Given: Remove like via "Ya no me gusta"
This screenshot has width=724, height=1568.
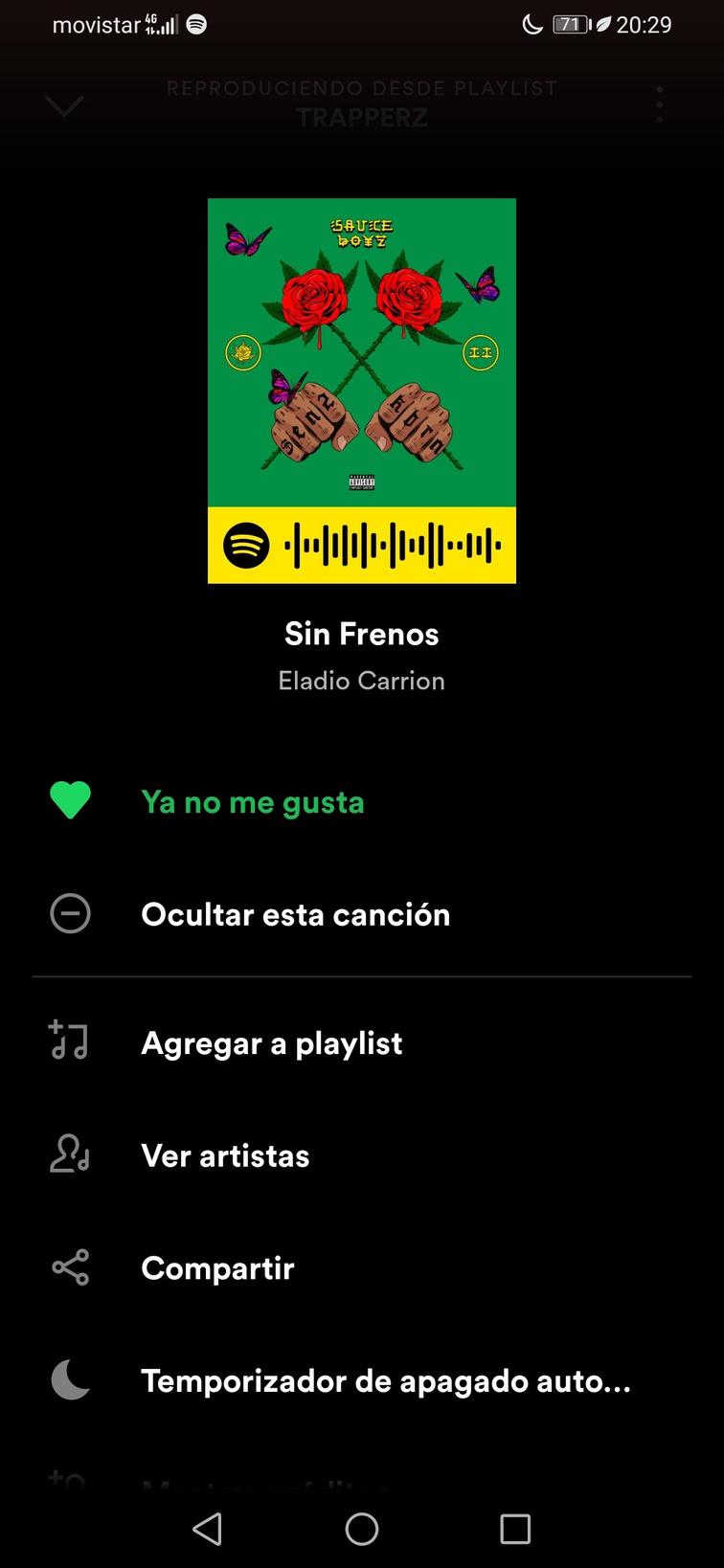Looking at the screenshot, I should [253, 802].
